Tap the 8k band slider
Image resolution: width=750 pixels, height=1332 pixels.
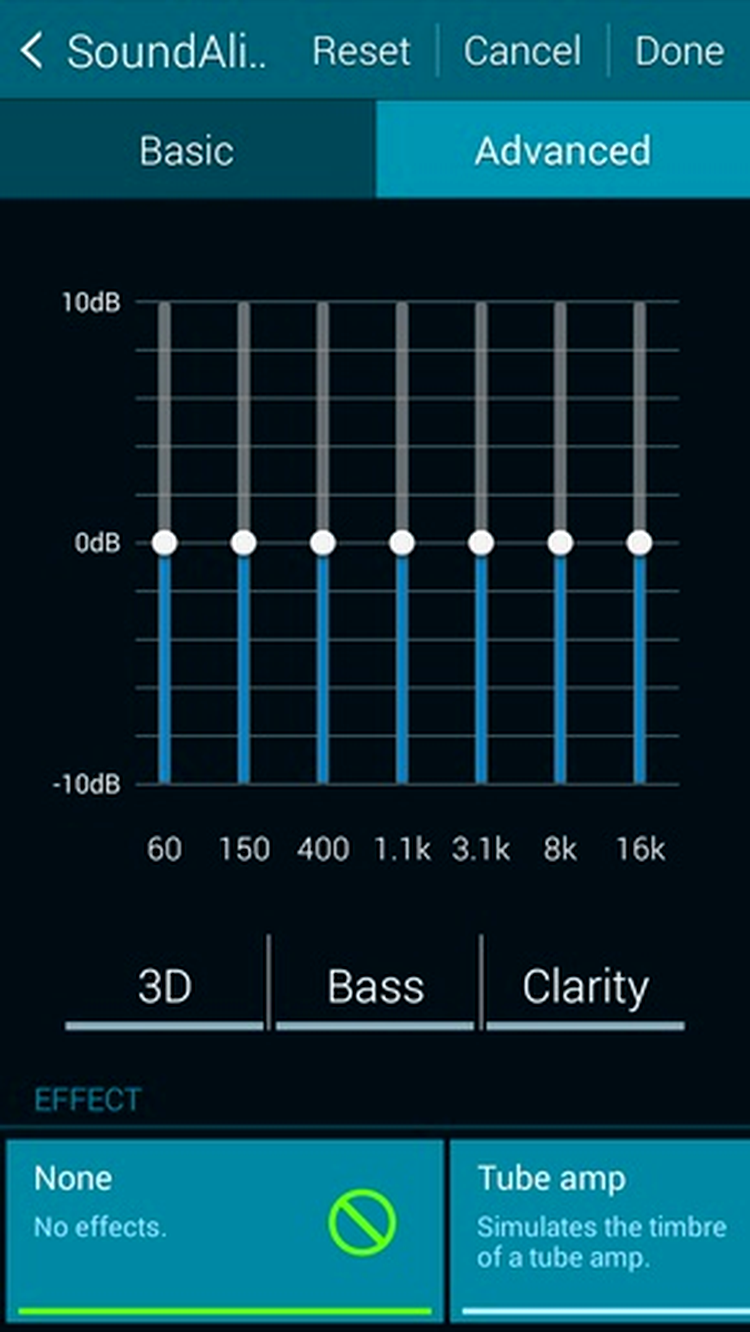(x=560, y=543)
